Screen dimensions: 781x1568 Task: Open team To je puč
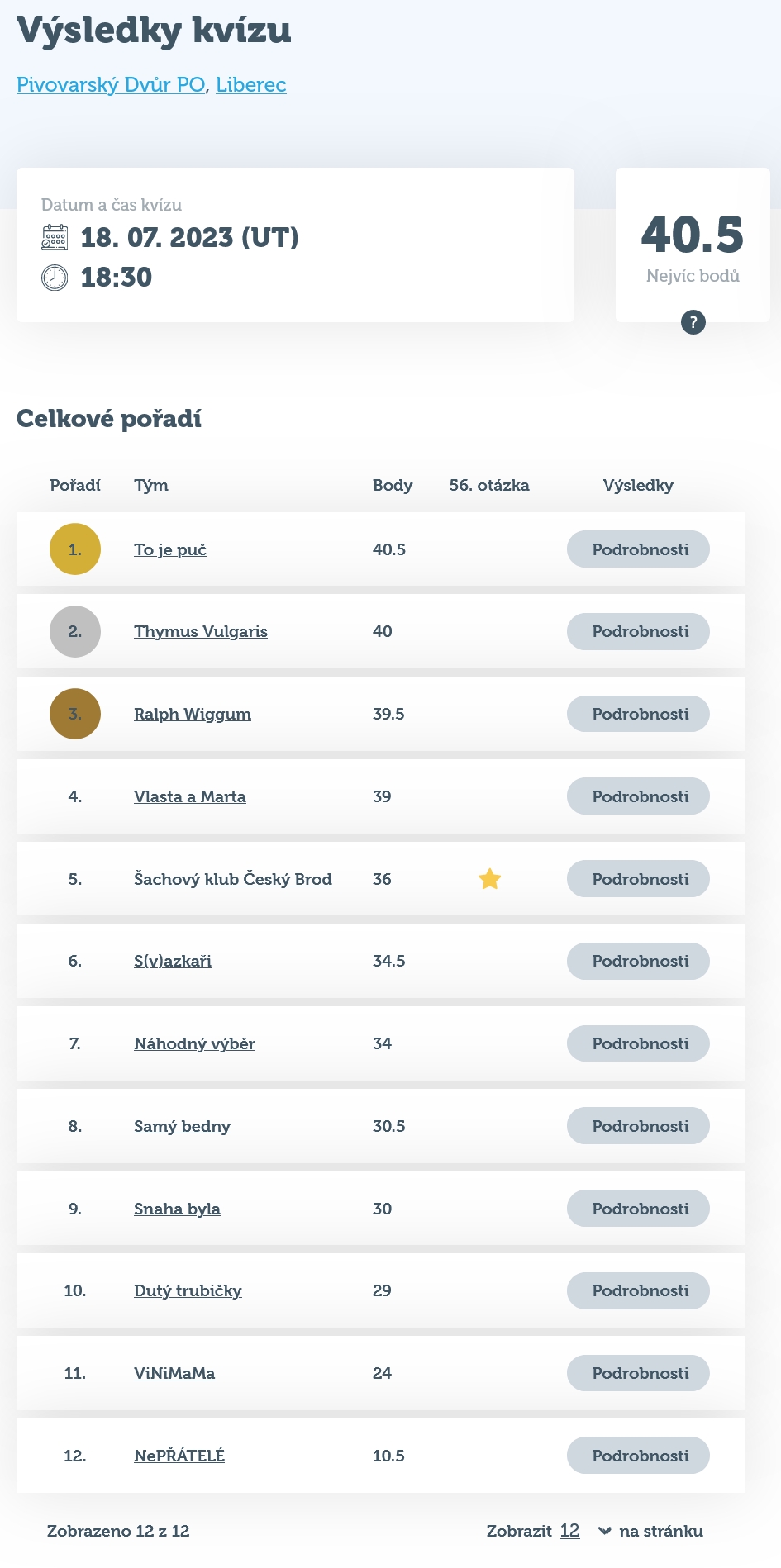170,549
